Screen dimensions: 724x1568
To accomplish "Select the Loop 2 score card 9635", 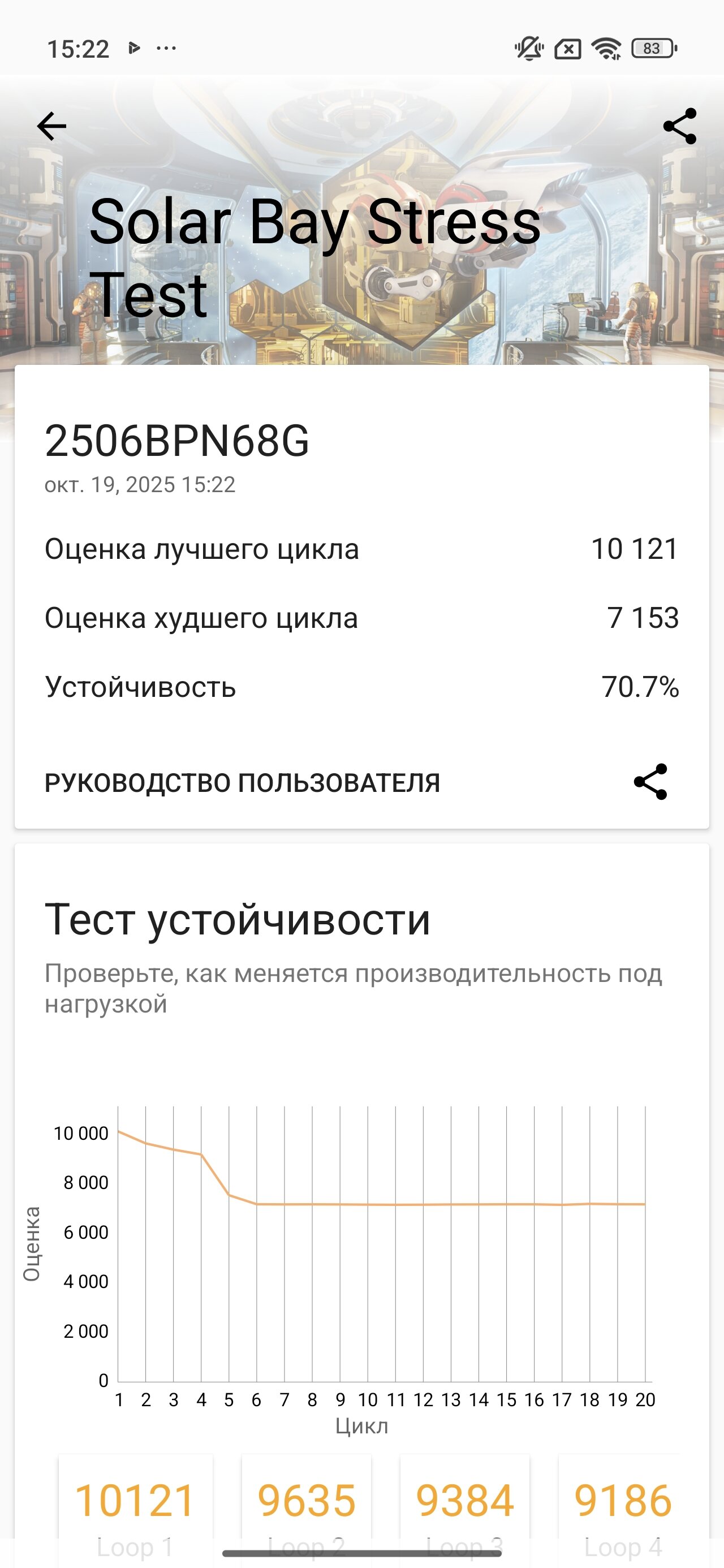I will coord(306,1502).
